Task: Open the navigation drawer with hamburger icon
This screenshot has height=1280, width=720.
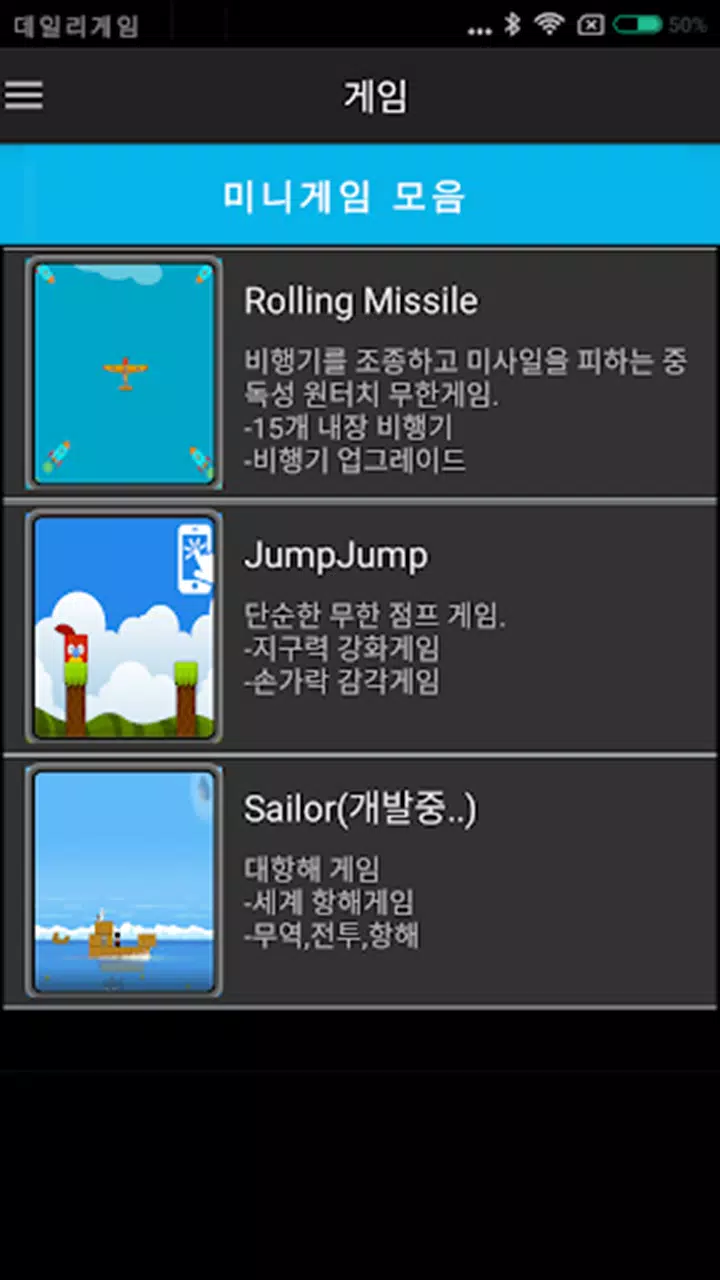Action: (x=23, y=95)
